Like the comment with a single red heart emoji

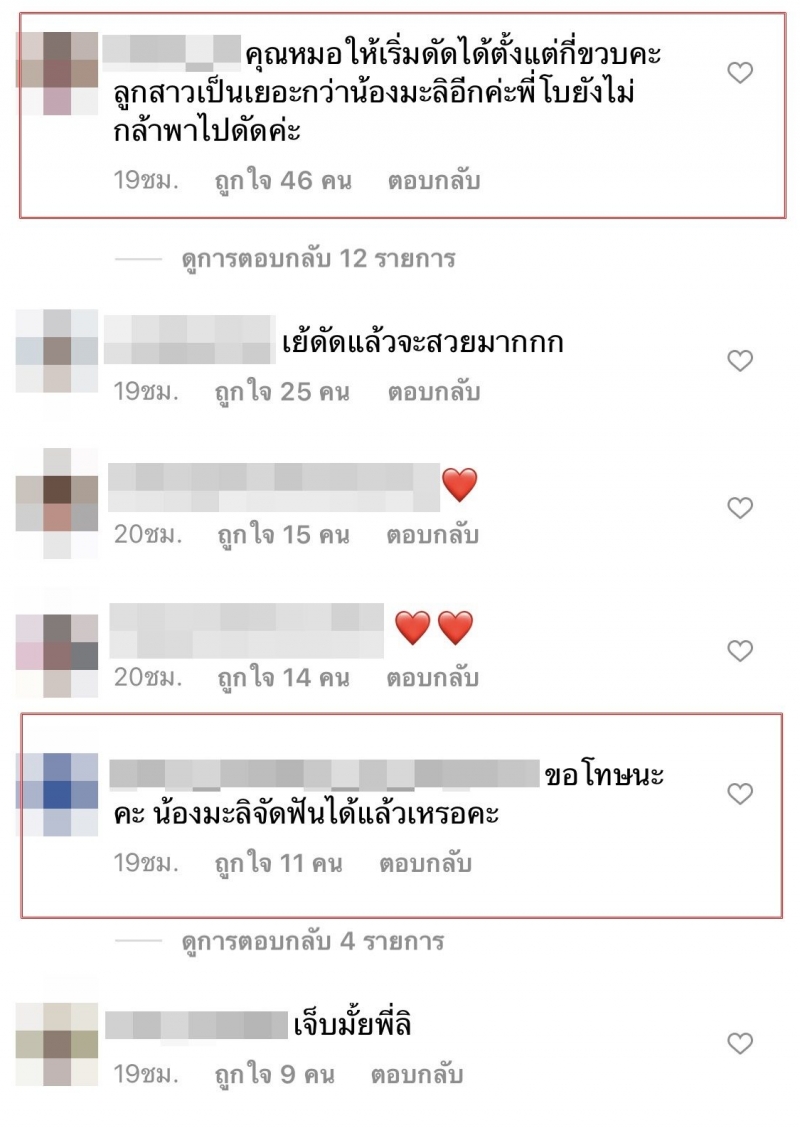739,508
